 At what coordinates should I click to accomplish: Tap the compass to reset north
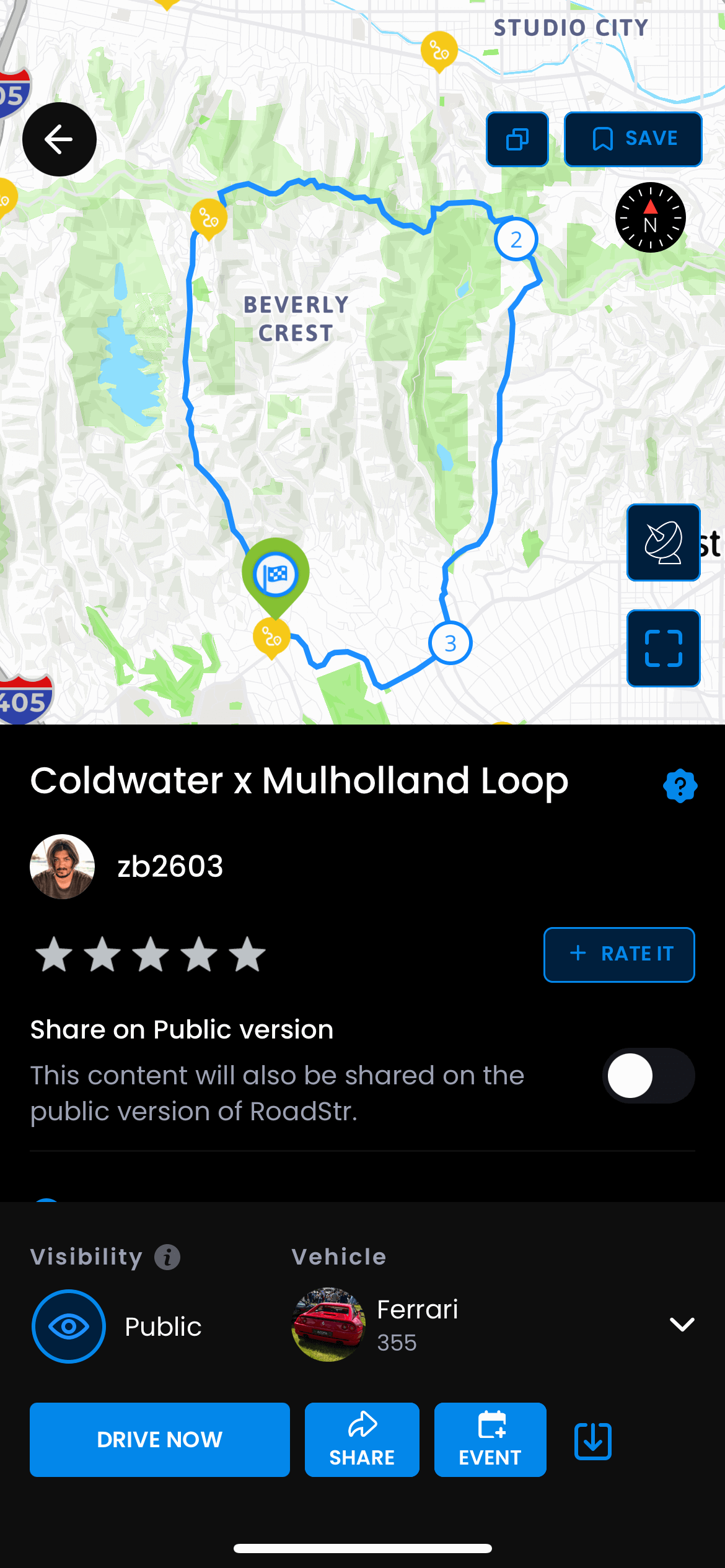(650, 217)
